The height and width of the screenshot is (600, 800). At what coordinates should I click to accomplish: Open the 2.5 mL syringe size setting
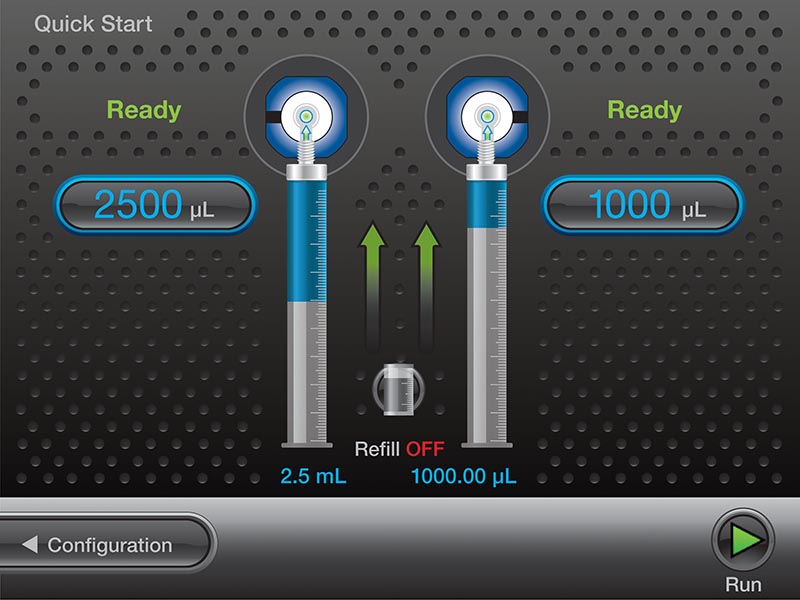[313, 475]
